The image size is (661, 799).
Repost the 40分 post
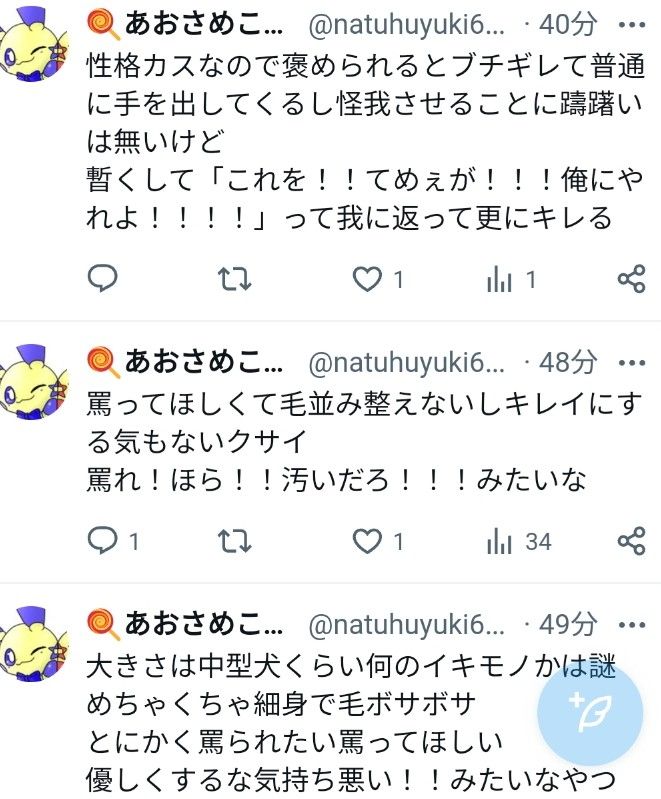pyautogui.click(x=234, y=279)
